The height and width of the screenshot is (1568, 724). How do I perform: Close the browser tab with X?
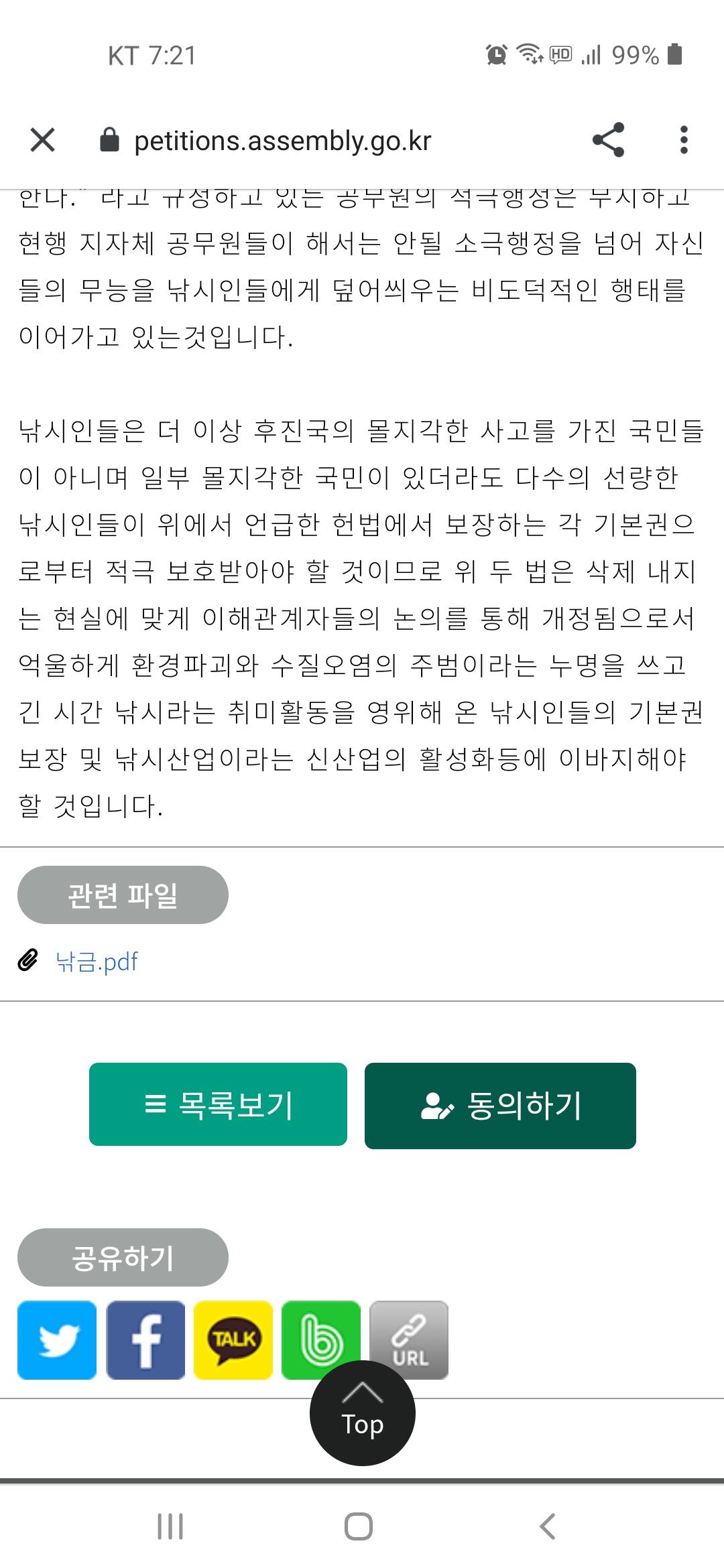click(x=42, y=140)
